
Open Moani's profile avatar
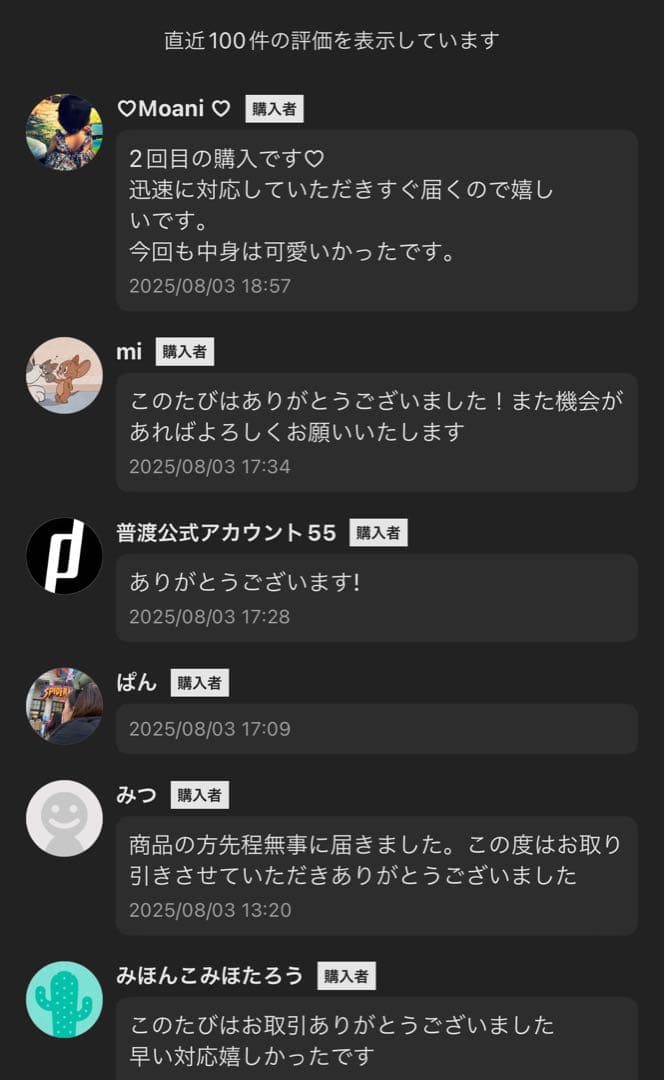pos(64,132)
